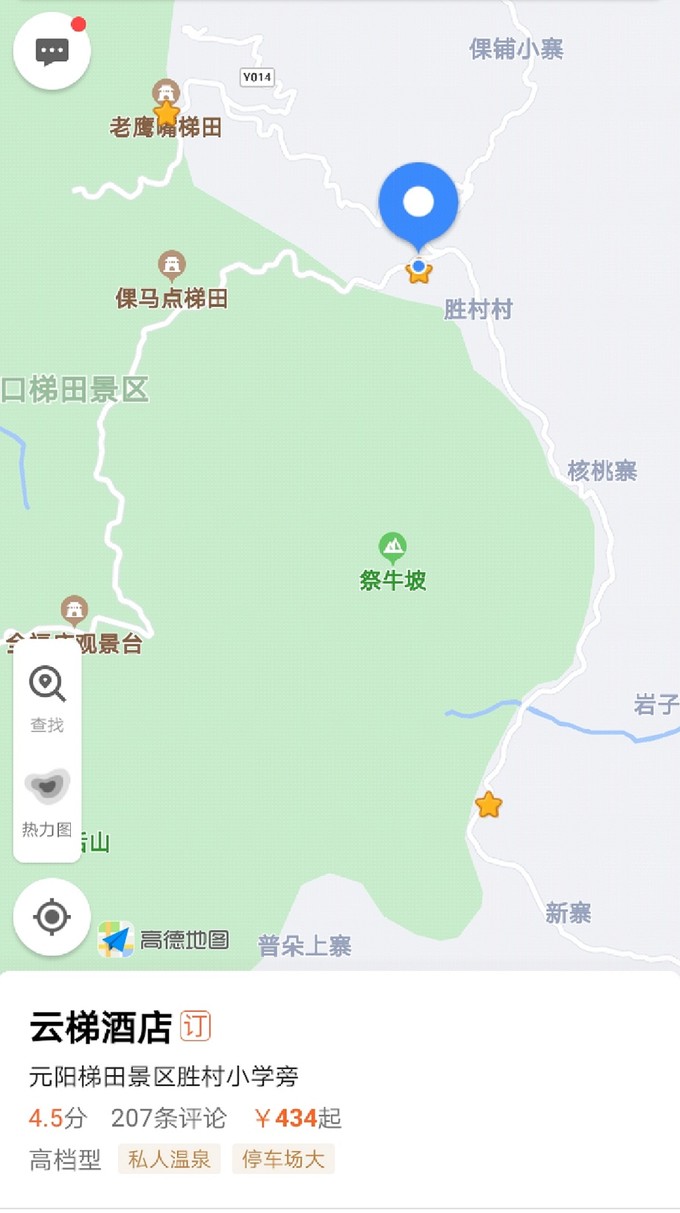Open the 祭牛坡 mountain marker
The height and width of the screenshot is (1213, 680).
click(392, 548)
